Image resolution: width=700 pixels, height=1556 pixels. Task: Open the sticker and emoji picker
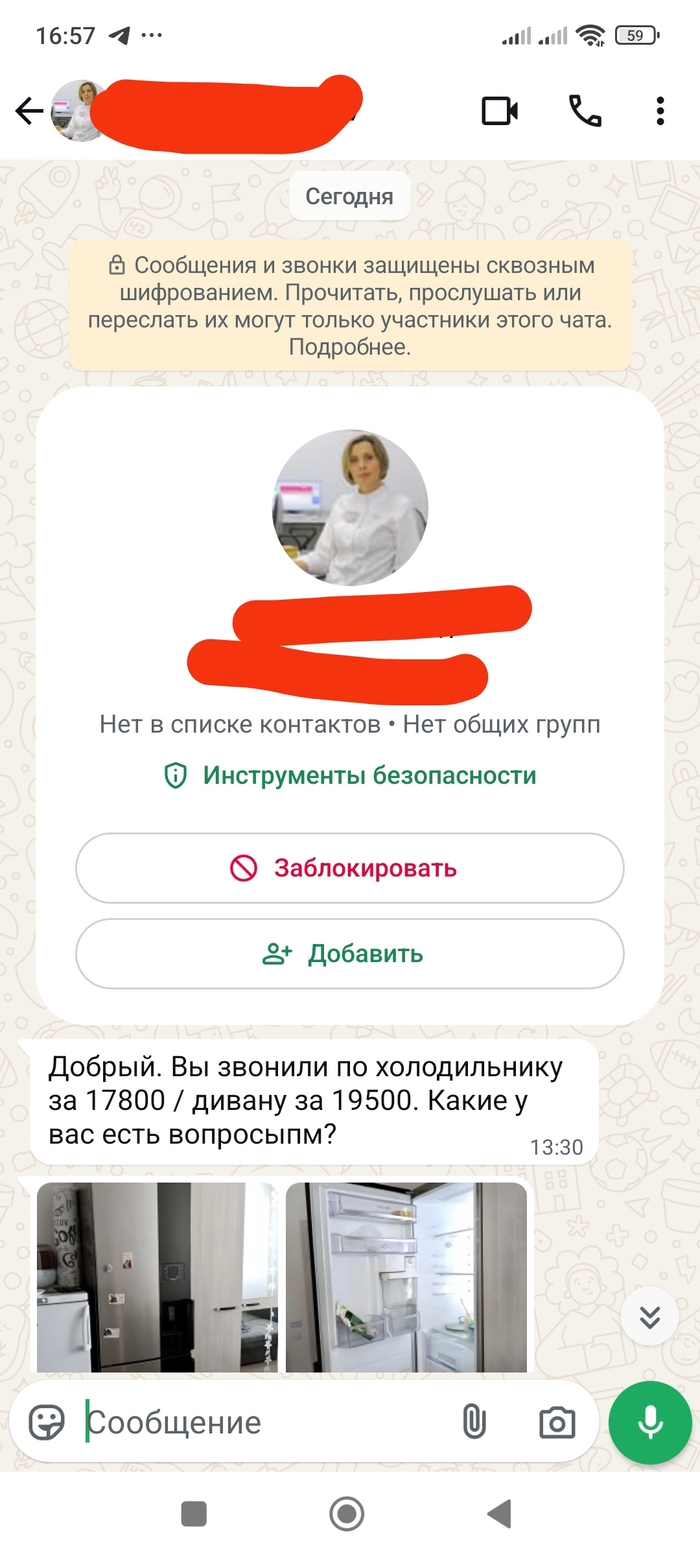click(x=47, y=1422)
